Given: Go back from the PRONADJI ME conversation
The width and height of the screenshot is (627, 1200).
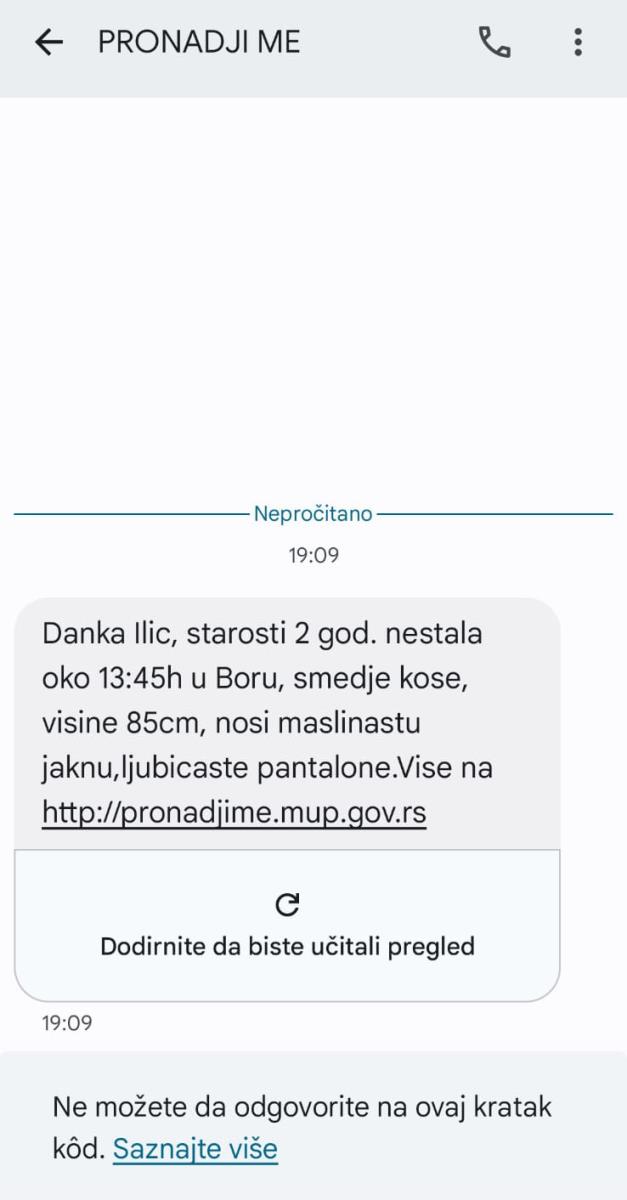Looking at the screenshot, I should (x=48, y=42).
